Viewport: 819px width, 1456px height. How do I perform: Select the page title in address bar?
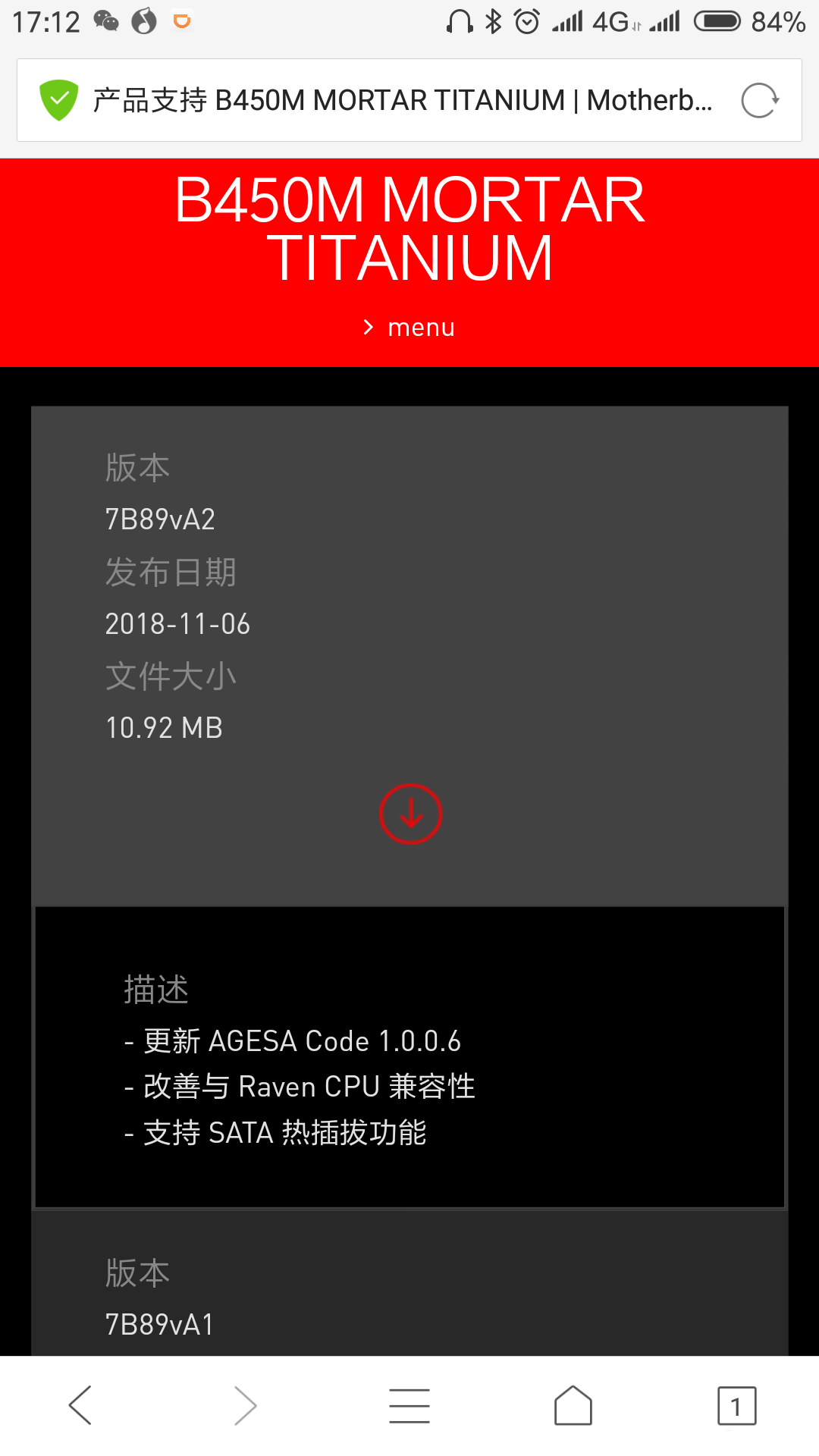point(402,99)
